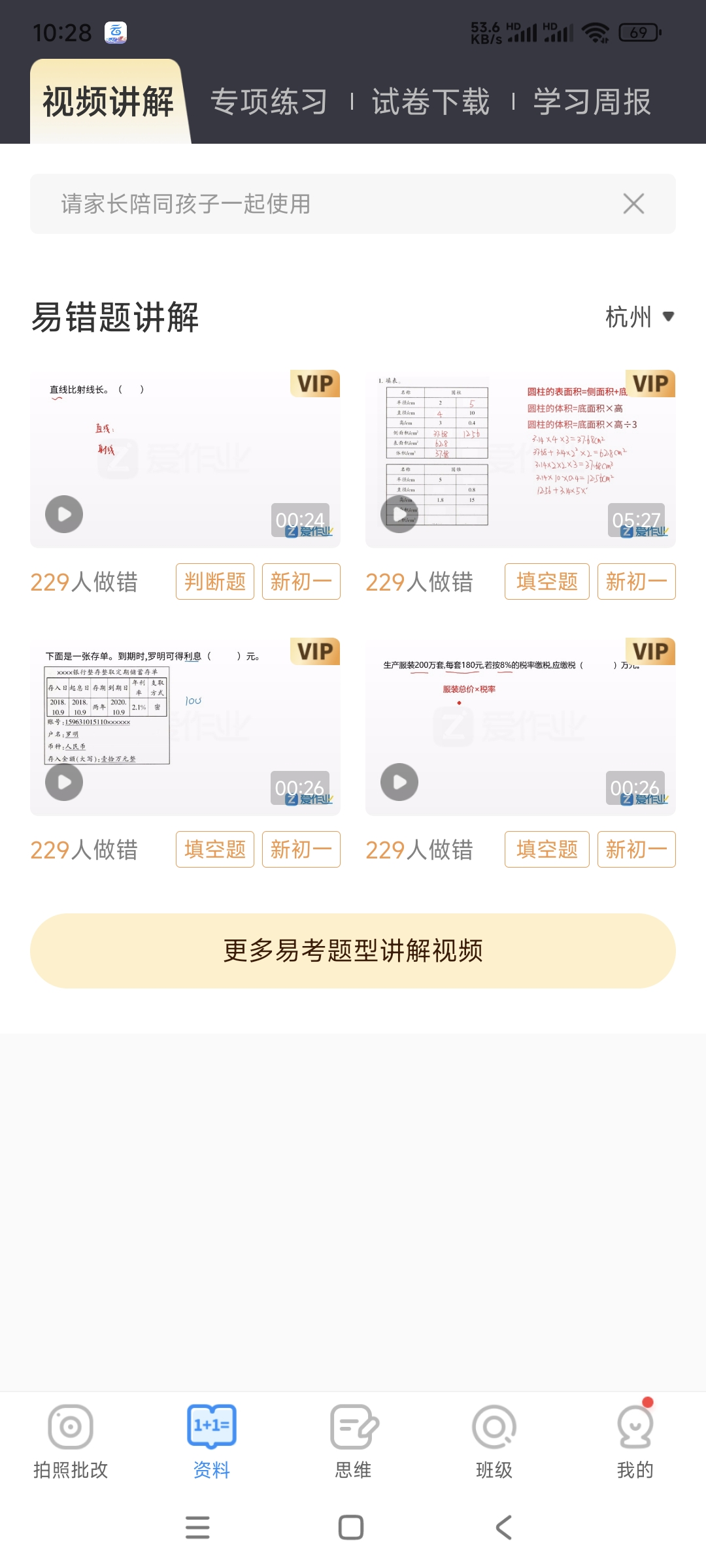
Task: Go to the 学习周报 tab
Action: 592,102
